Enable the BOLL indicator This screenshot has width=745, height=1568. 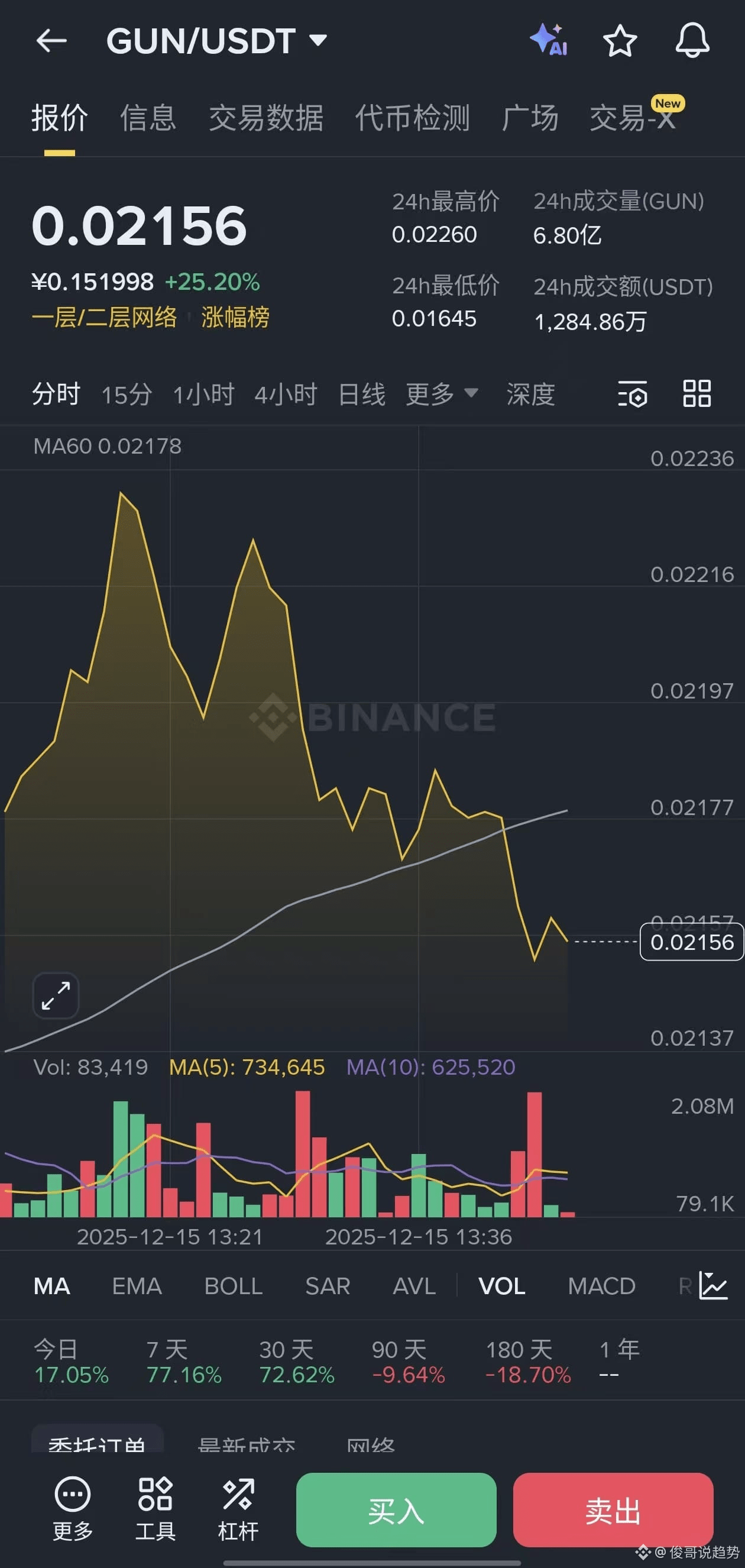(233, 1286)
